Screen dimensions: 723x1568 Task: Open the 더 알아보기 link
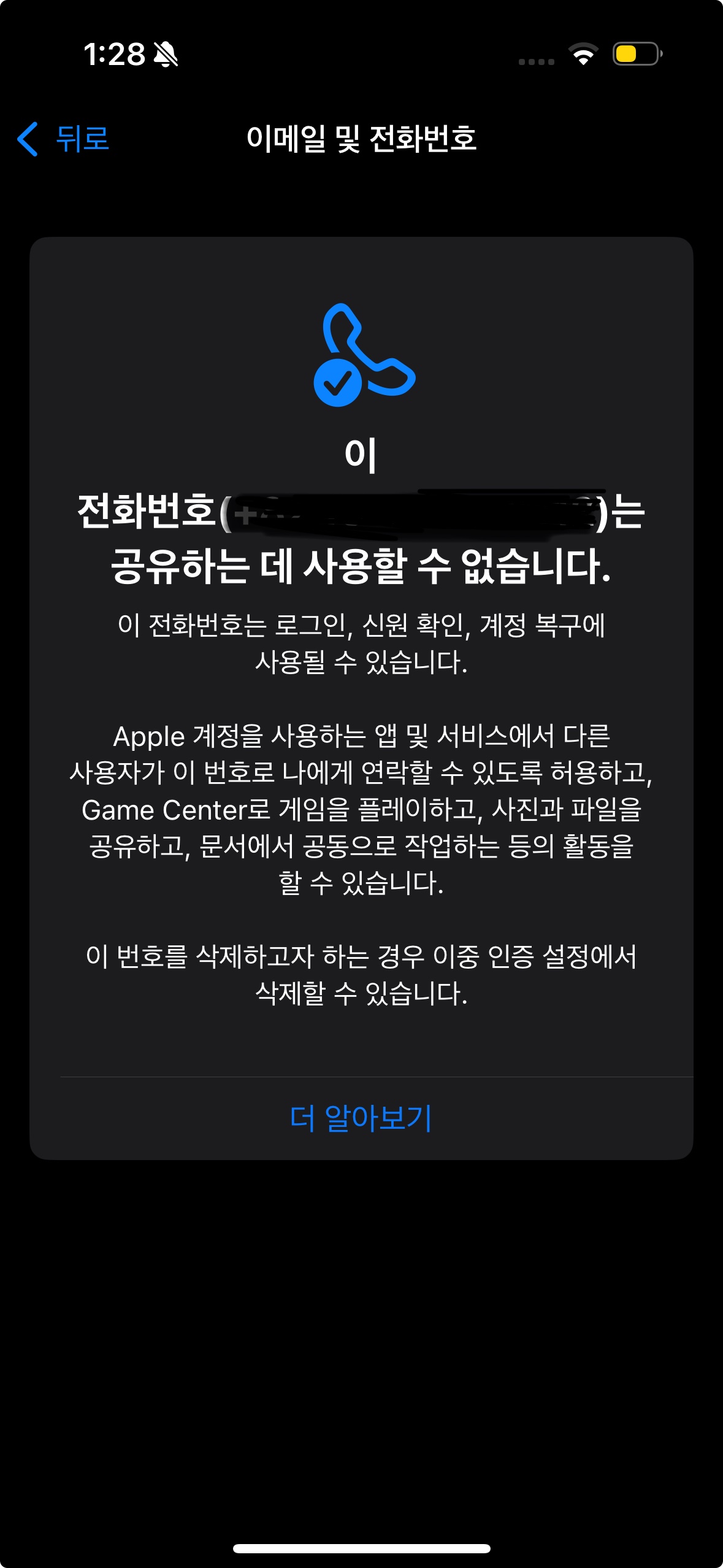tap(361, 1118)
